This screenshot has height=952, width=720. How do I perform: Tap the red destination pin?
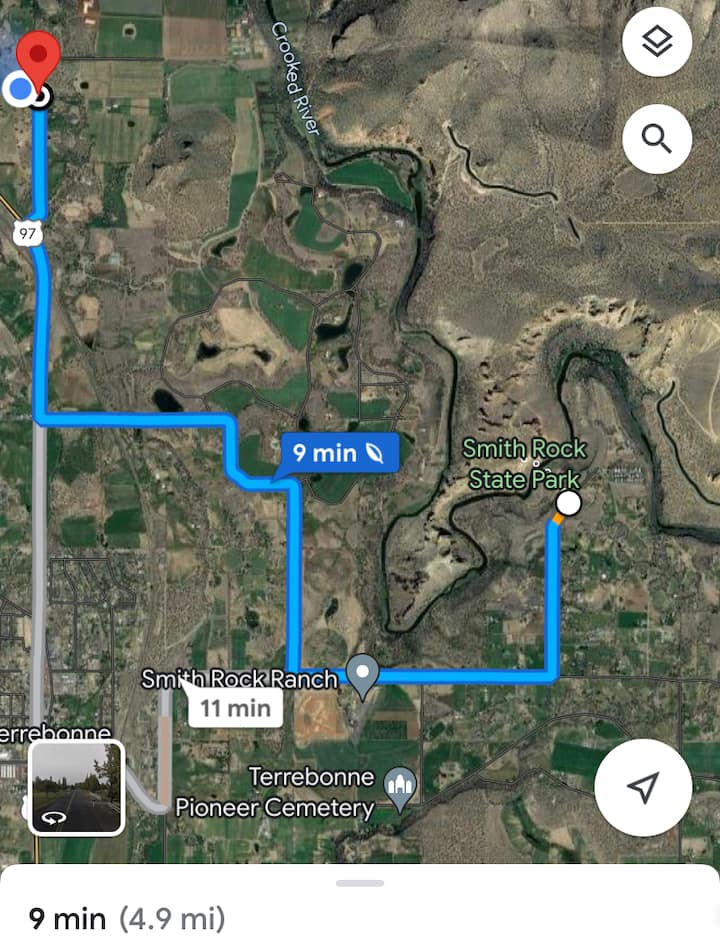(41, 59)
